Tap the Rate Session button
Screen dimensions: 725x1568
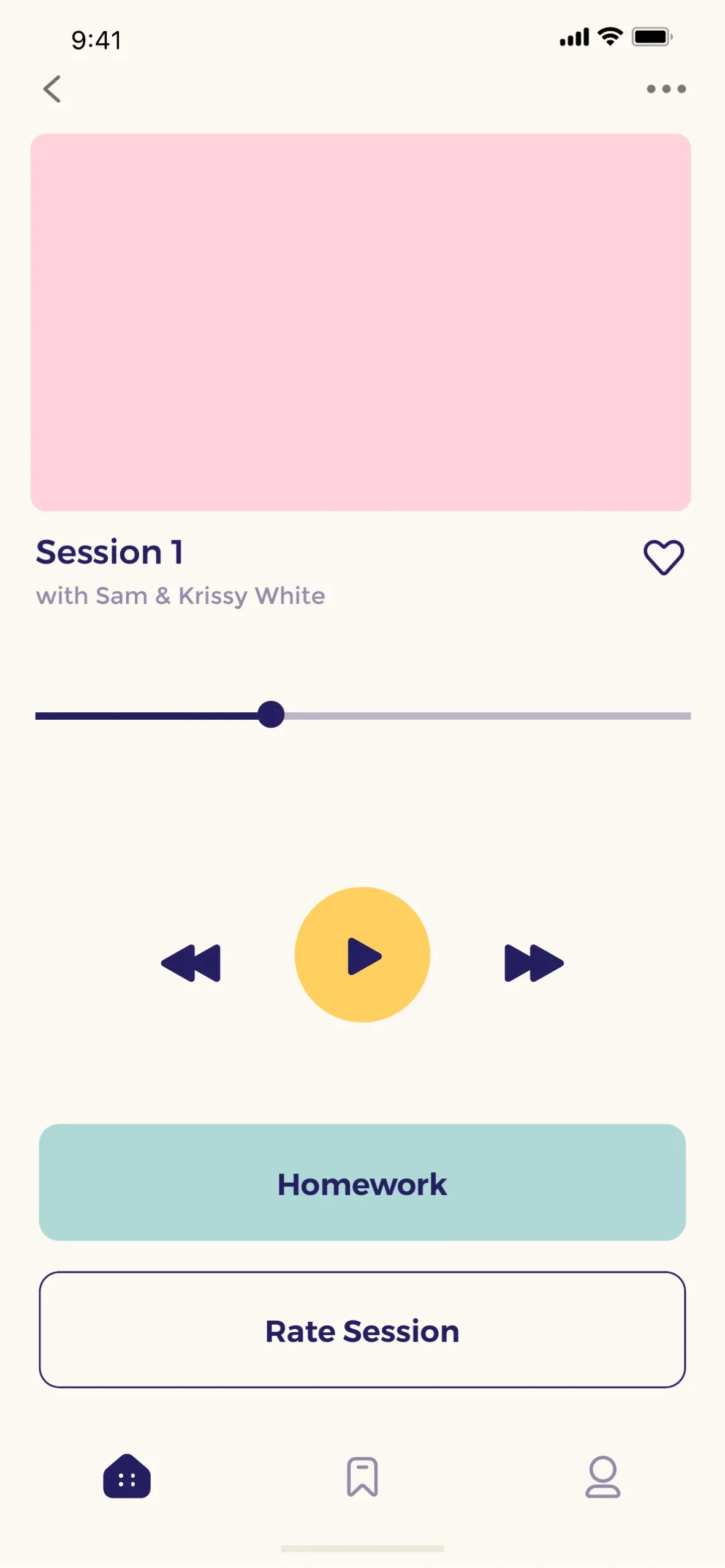point(362,1330)
